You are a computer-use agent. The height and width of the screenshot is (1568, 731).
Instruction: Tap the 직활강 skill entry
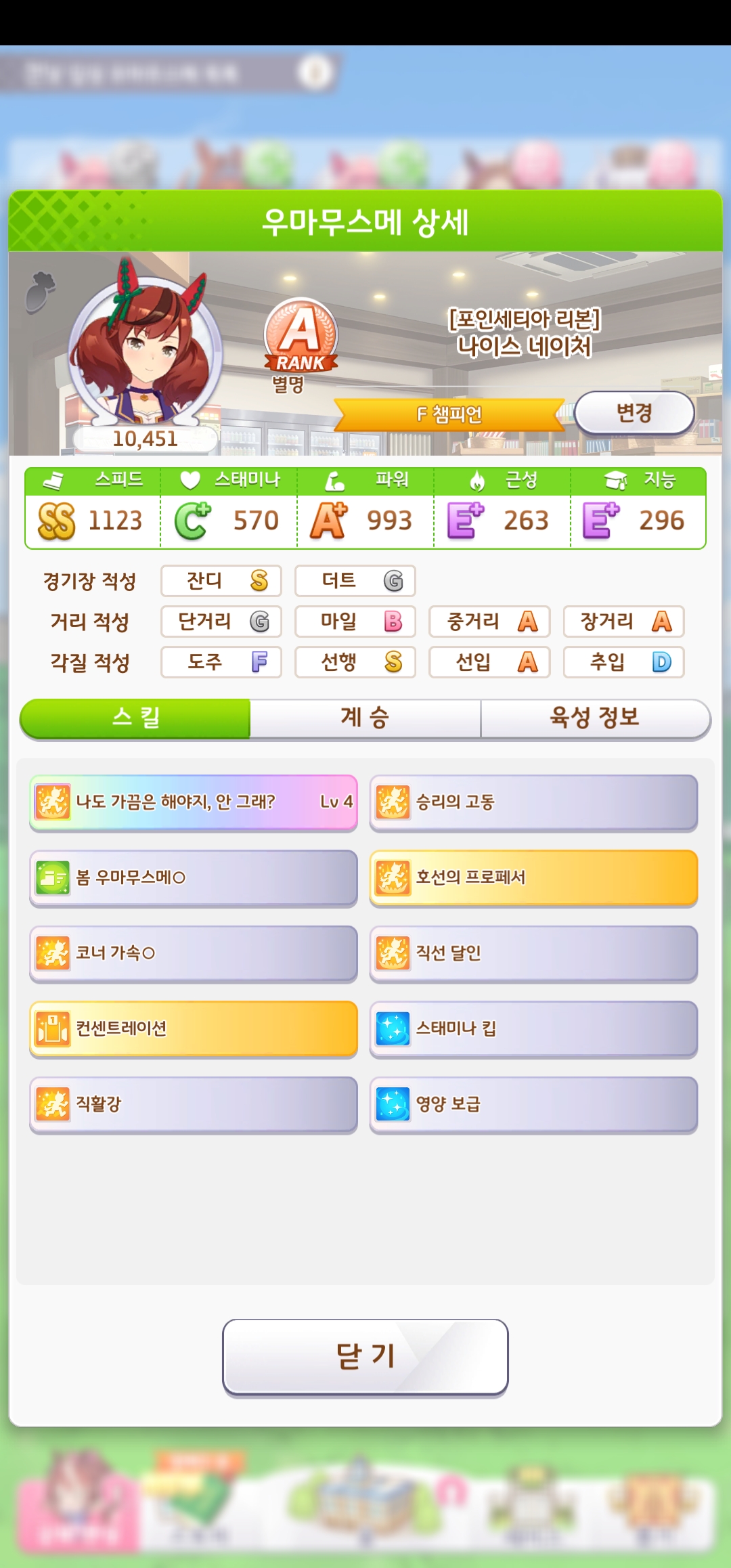194,1104
